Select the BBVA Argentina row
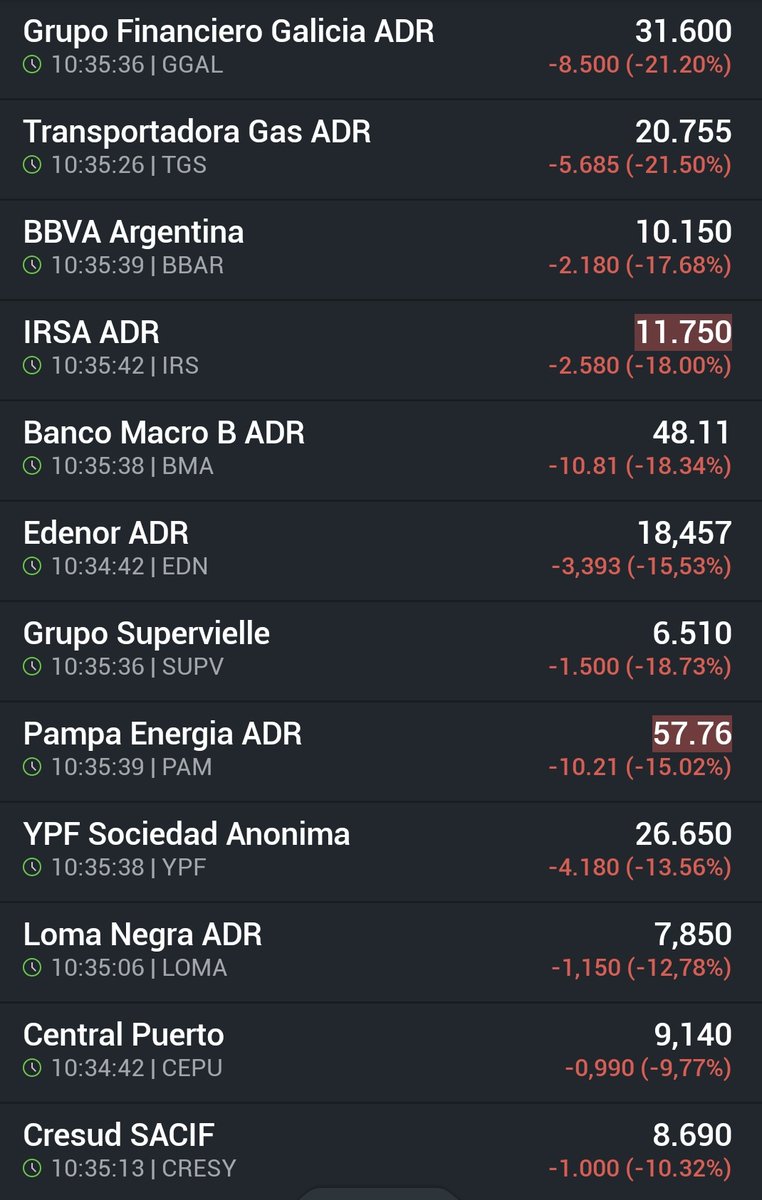The width and height of the screenshot is (762, 1200). pyautogui.click(x=133, y=232)
